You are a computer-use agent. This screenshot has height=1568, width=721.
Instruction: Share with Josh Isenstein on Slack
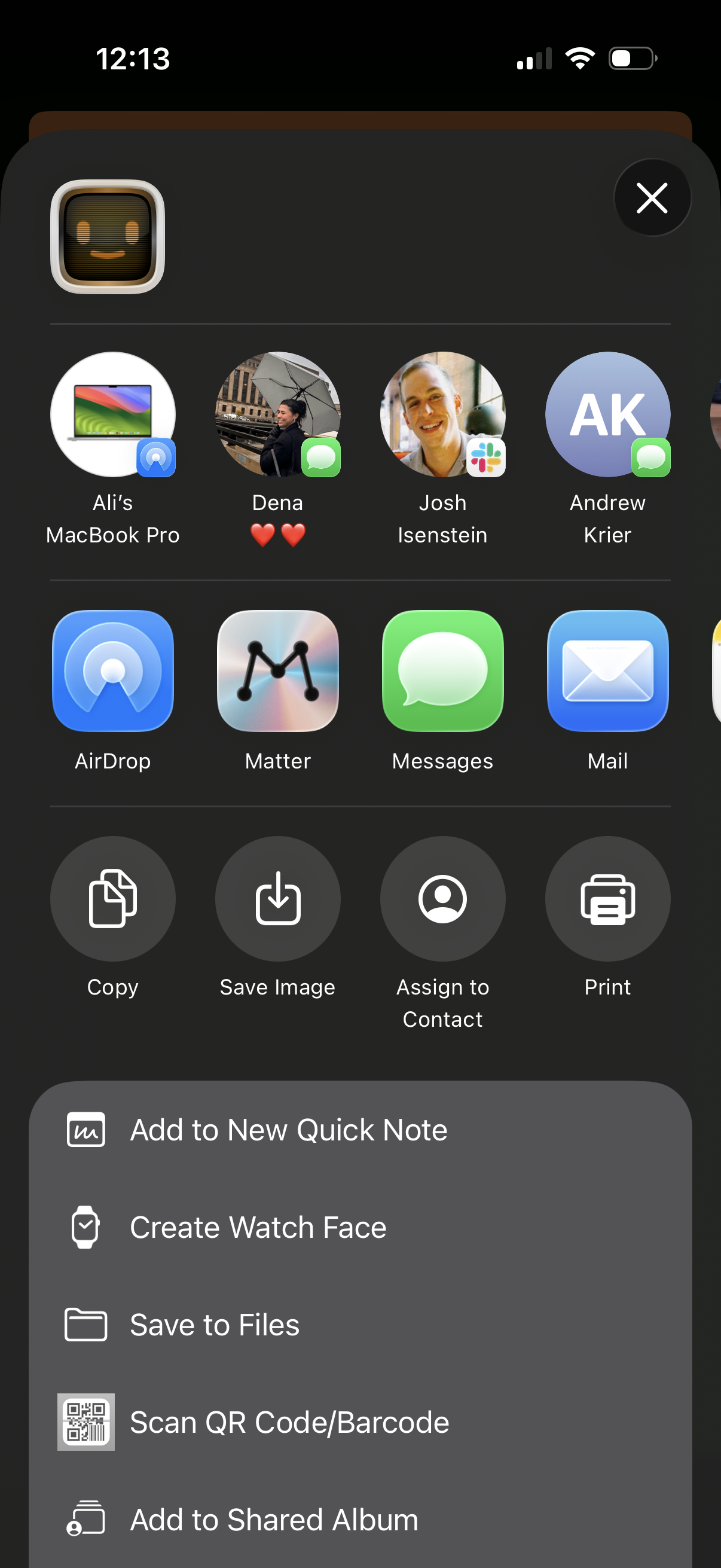[x=442, y=414]
